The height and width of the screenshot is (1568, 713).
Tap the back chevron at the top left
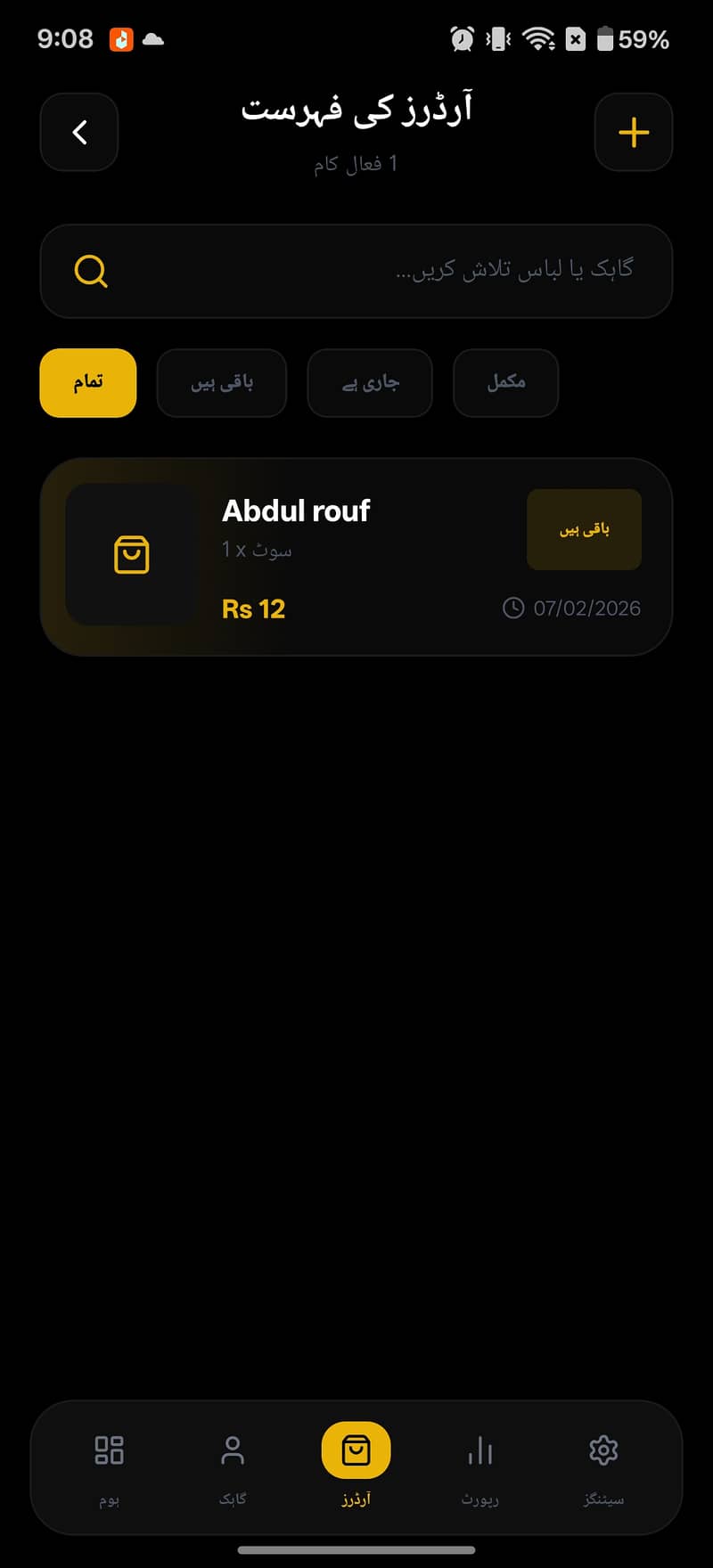coord(78,132)
